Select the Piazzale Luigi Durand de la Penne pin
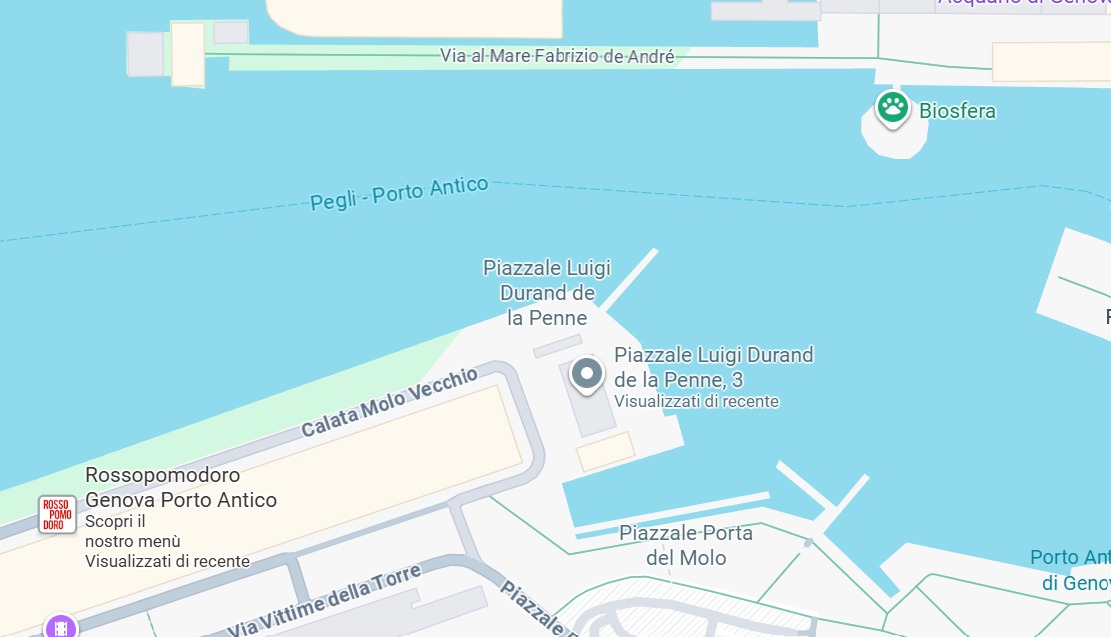 [587, 375]
